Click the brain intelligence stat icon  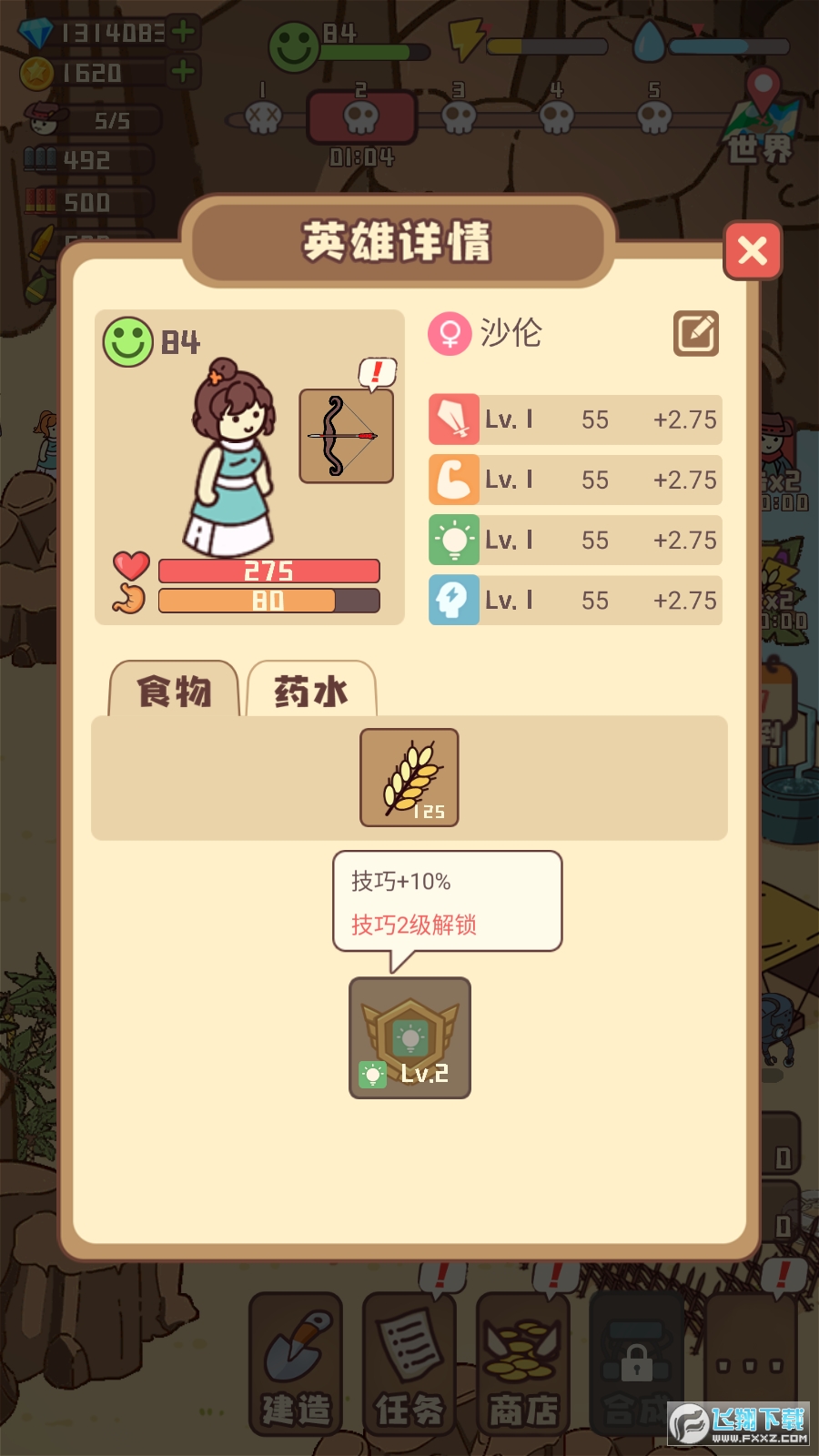tap(452, 600)
